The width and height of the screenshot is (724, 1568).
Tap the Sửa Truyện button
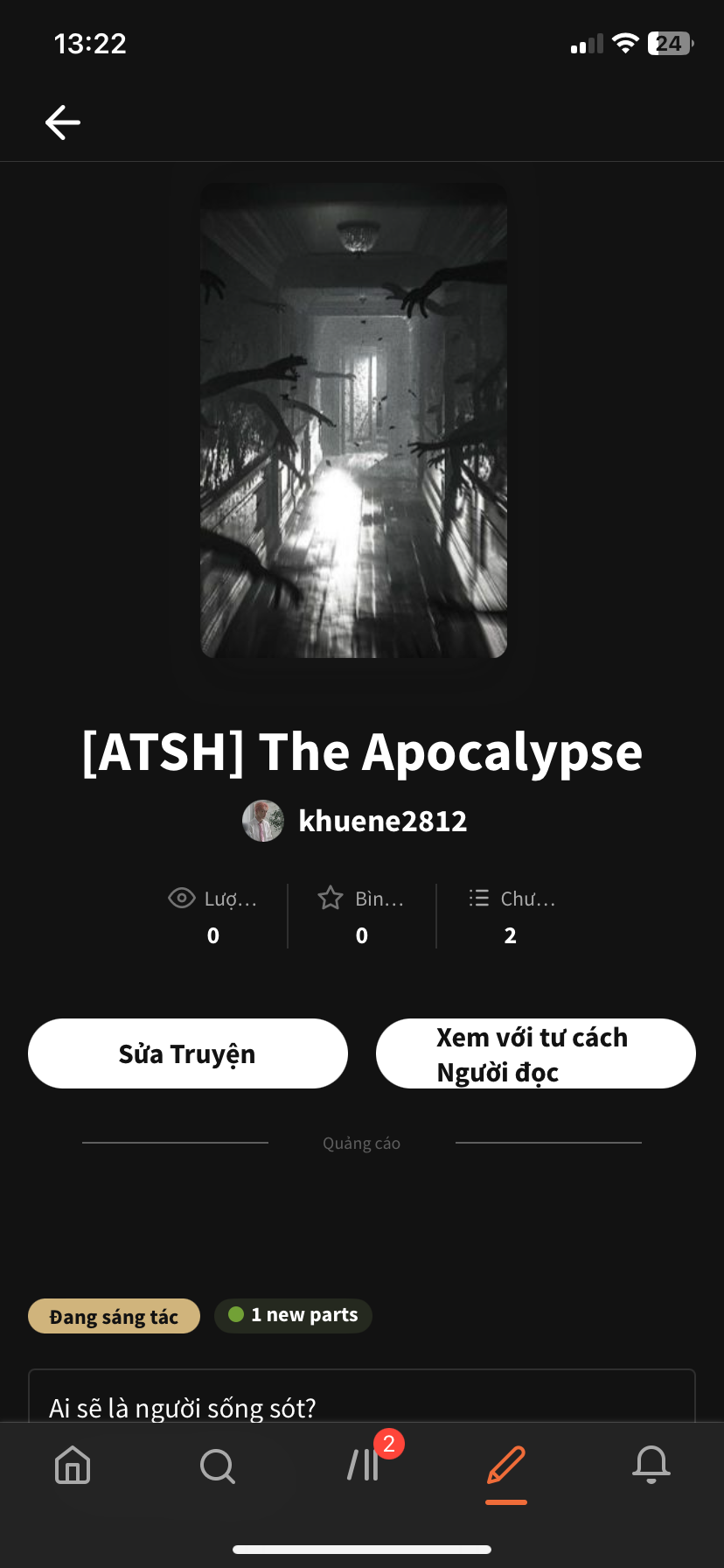(x=188, y=1053)
